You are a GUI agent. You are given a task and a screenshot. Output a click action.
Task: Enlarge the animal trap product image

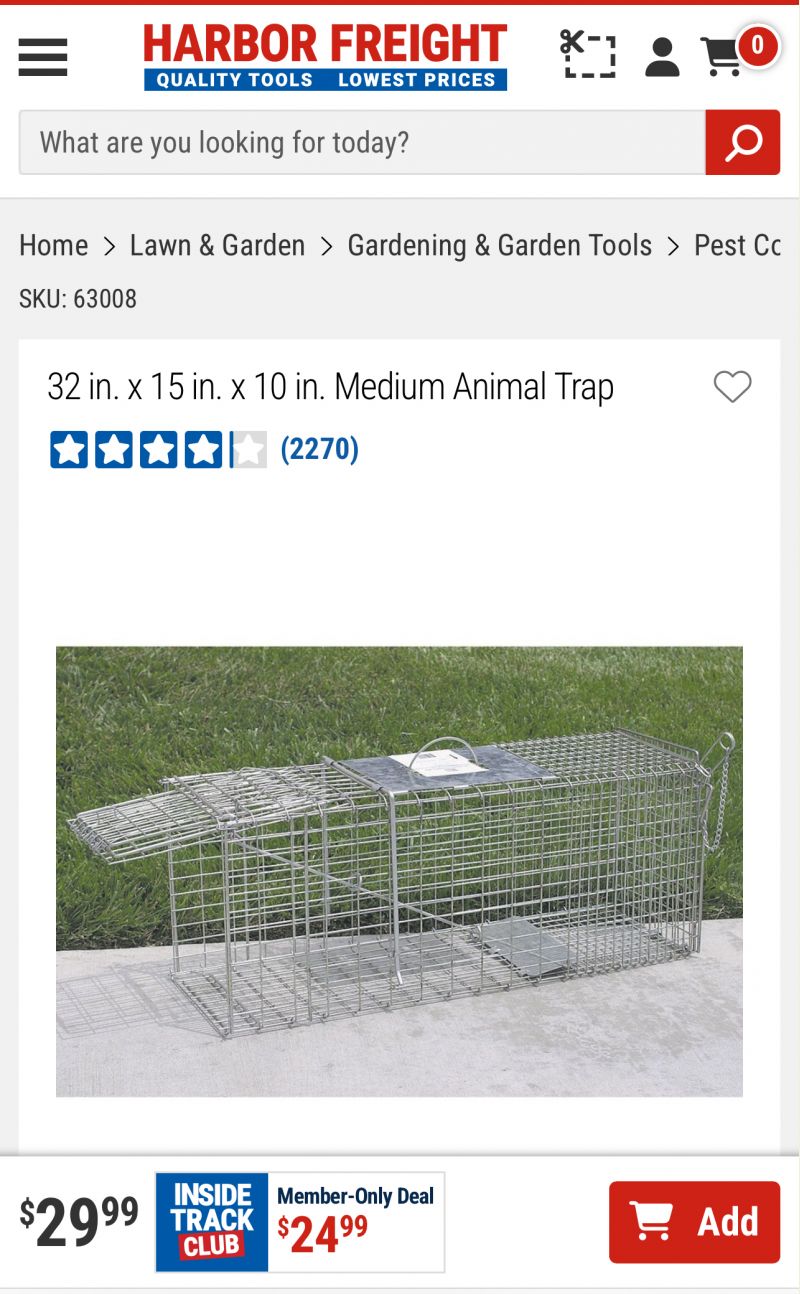coord(399,871)
